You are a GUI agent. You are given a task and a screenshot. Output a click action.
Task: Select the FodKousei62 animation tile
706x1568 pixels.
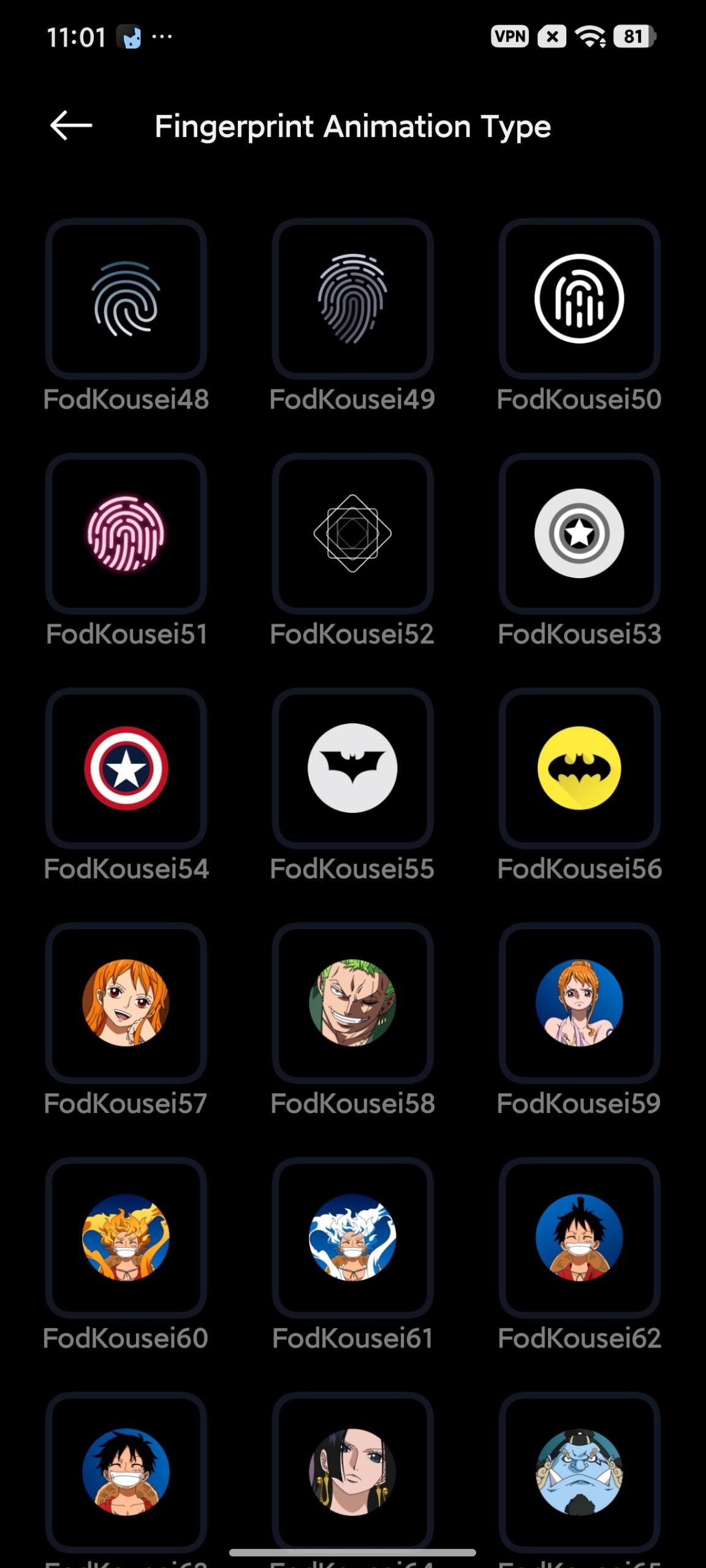pyautogui.click(x=579, y=1237)
